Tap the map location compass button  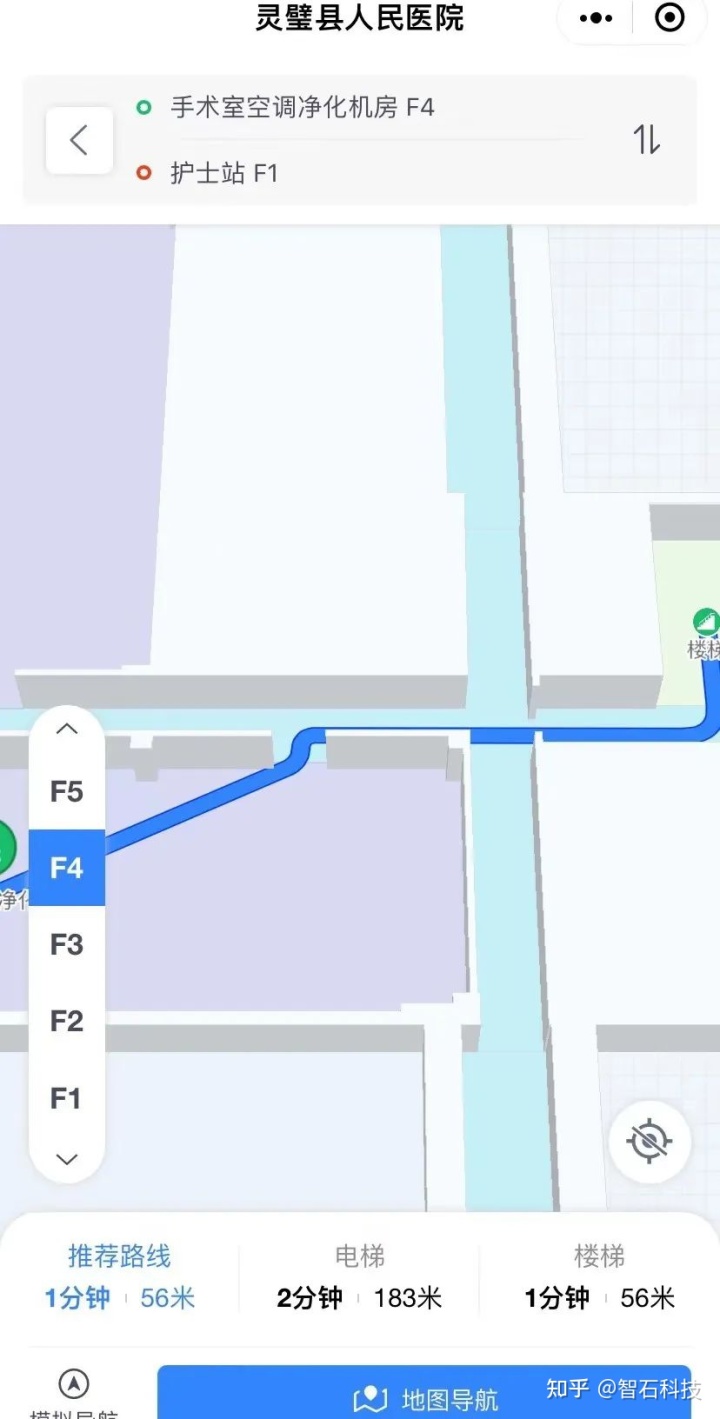(649, 1142)
